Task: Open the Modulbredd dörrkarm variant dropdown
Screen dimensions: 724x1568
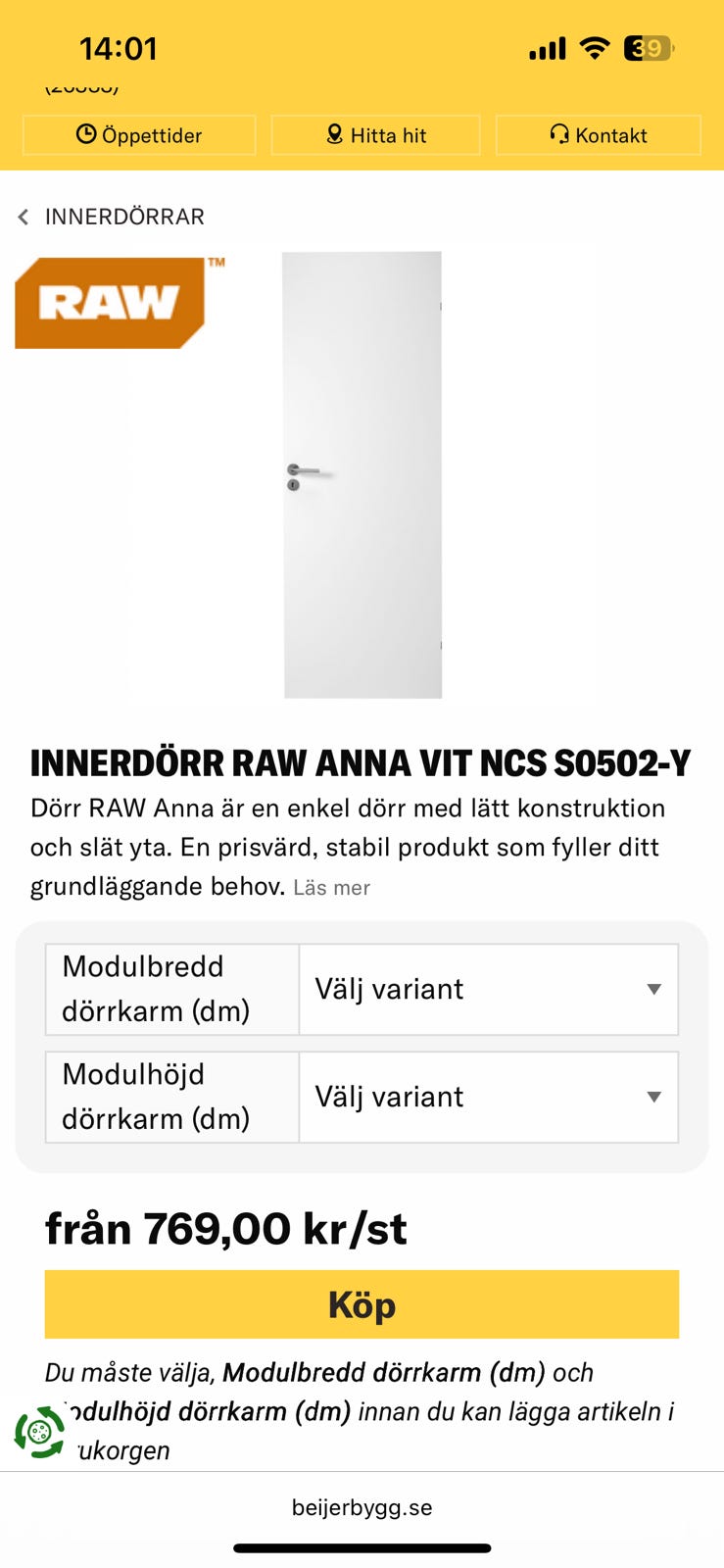Action: click(x=487, y=989)
